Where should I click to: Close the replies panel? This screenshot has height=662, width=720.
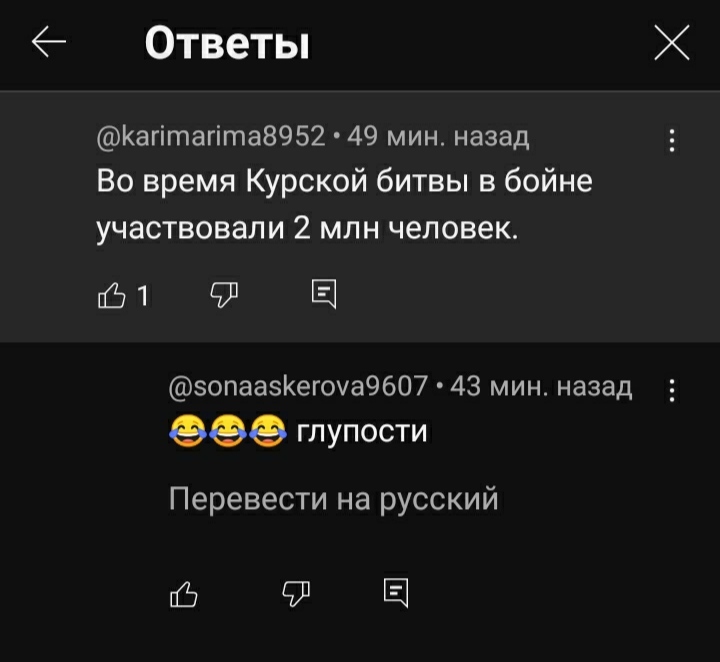670,44
